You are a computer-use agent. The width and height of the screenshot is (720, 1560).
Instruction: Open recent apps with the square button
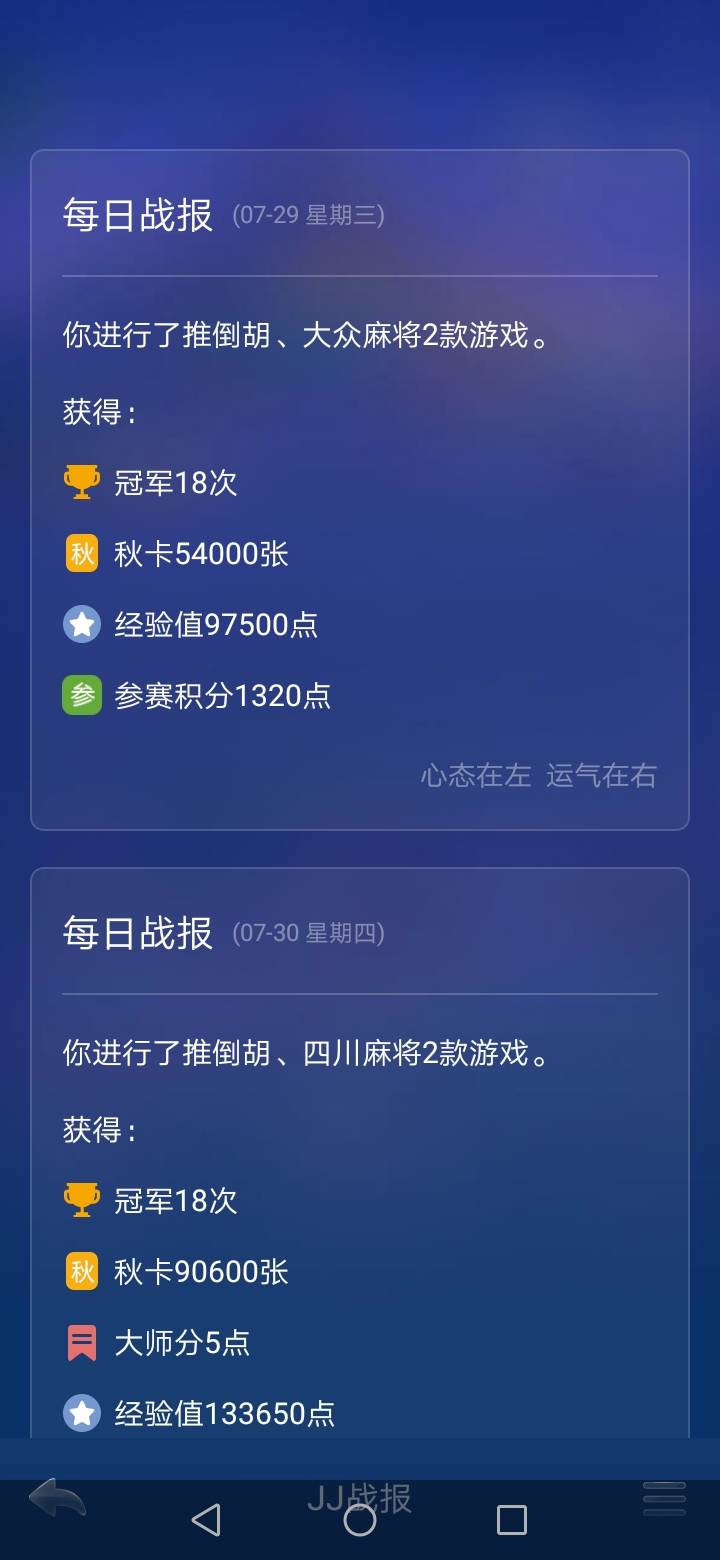click(x=511, y=1518)
